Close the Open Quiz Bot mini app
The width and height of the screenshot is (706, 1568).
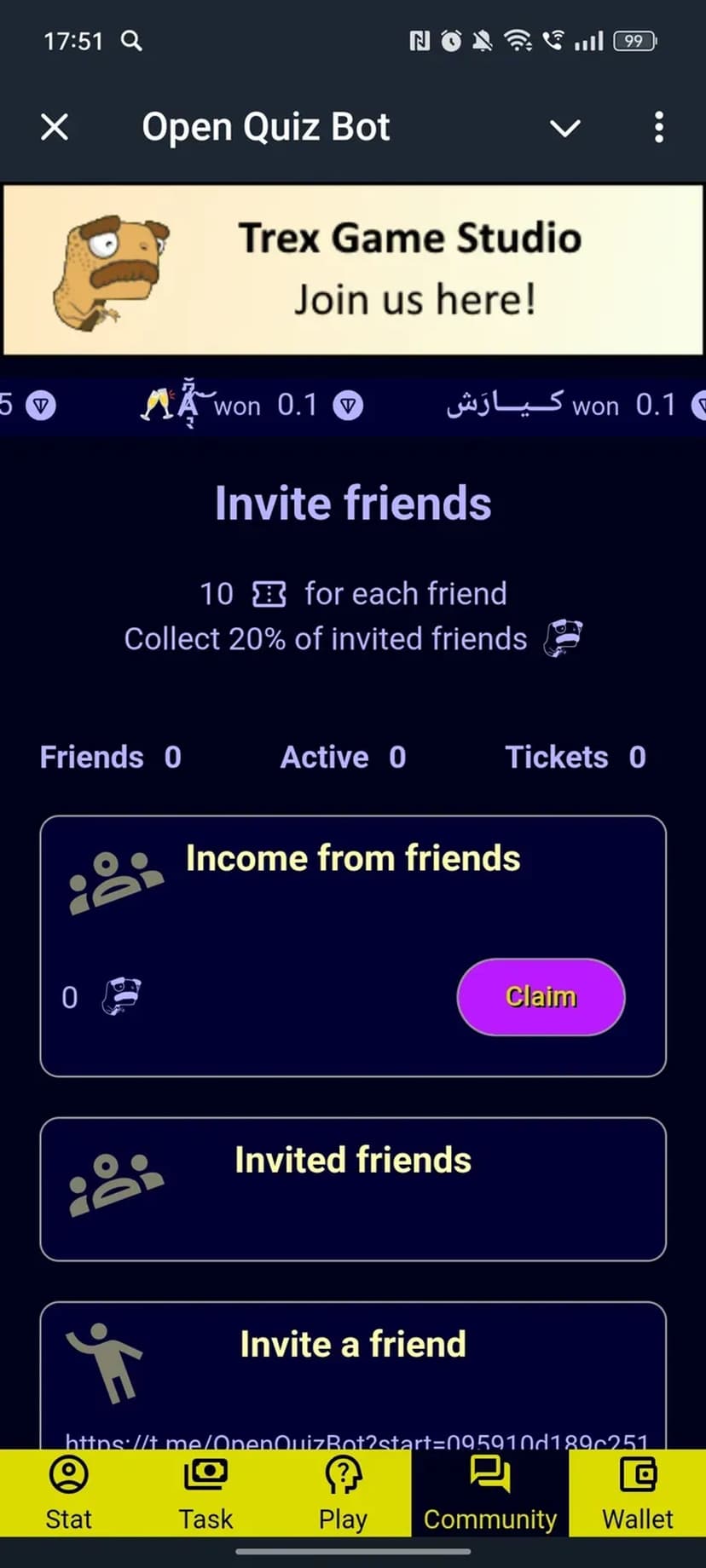click(55, 128)
